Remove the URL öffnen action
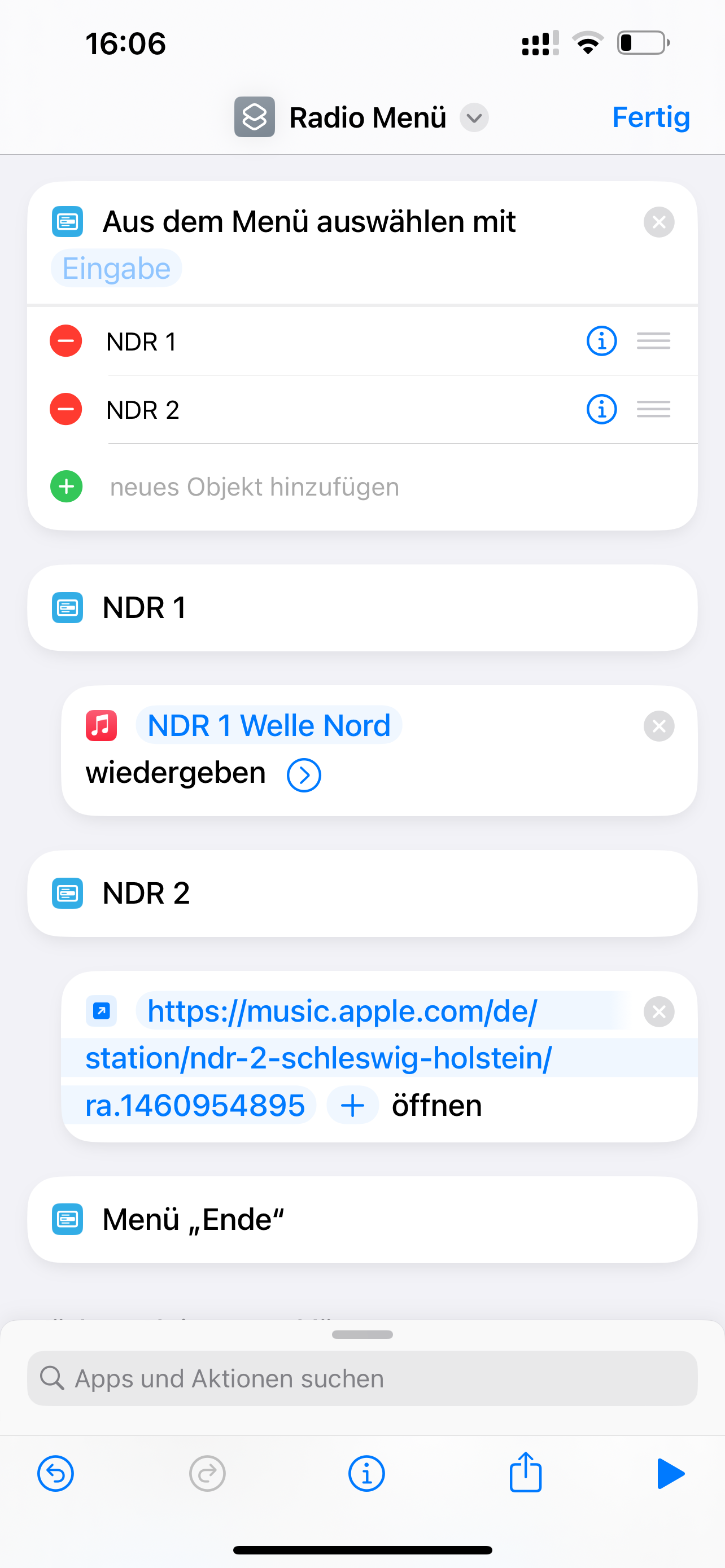Viewport: 725px width, 1568px height. click(x=658, y=1011)
